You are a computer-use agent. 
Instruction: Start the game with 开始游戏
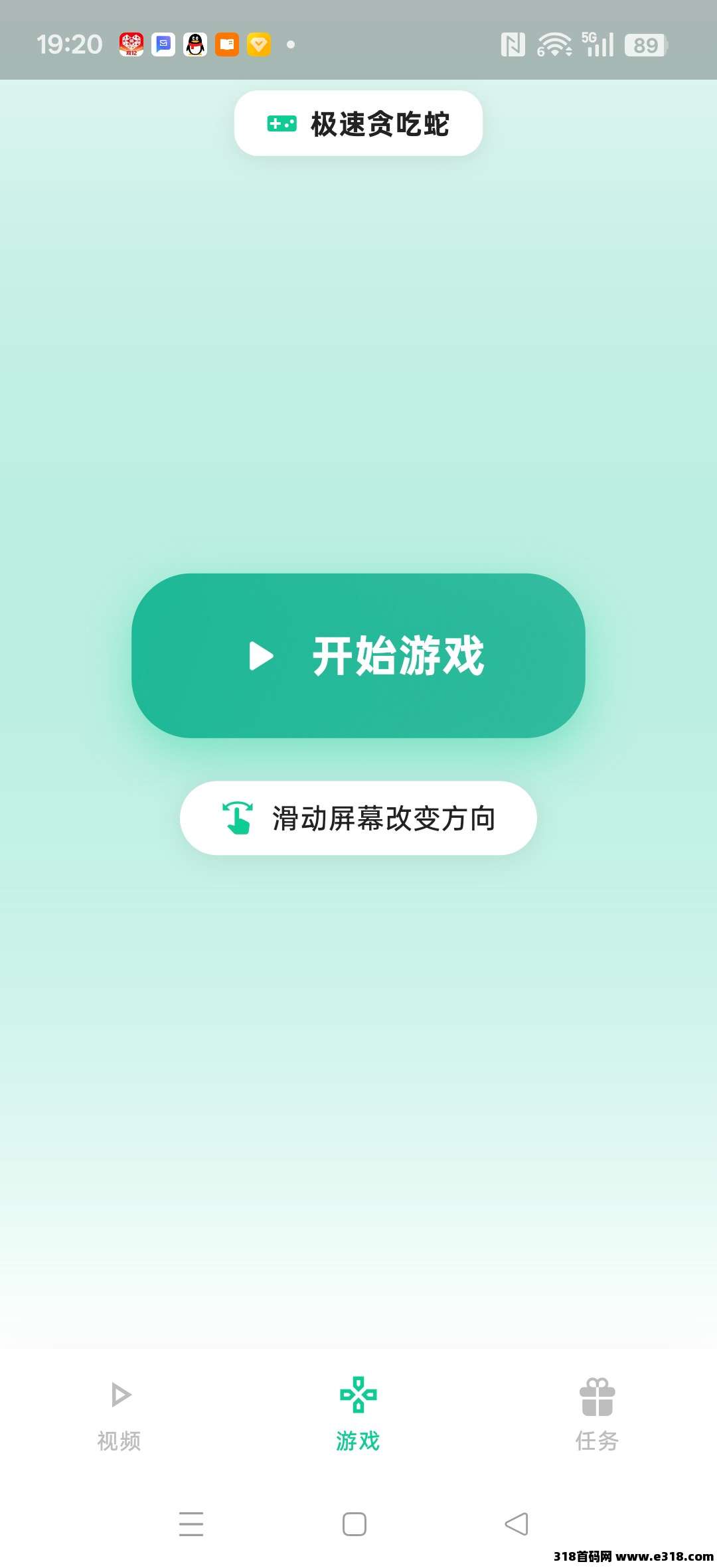coord(358,655)
